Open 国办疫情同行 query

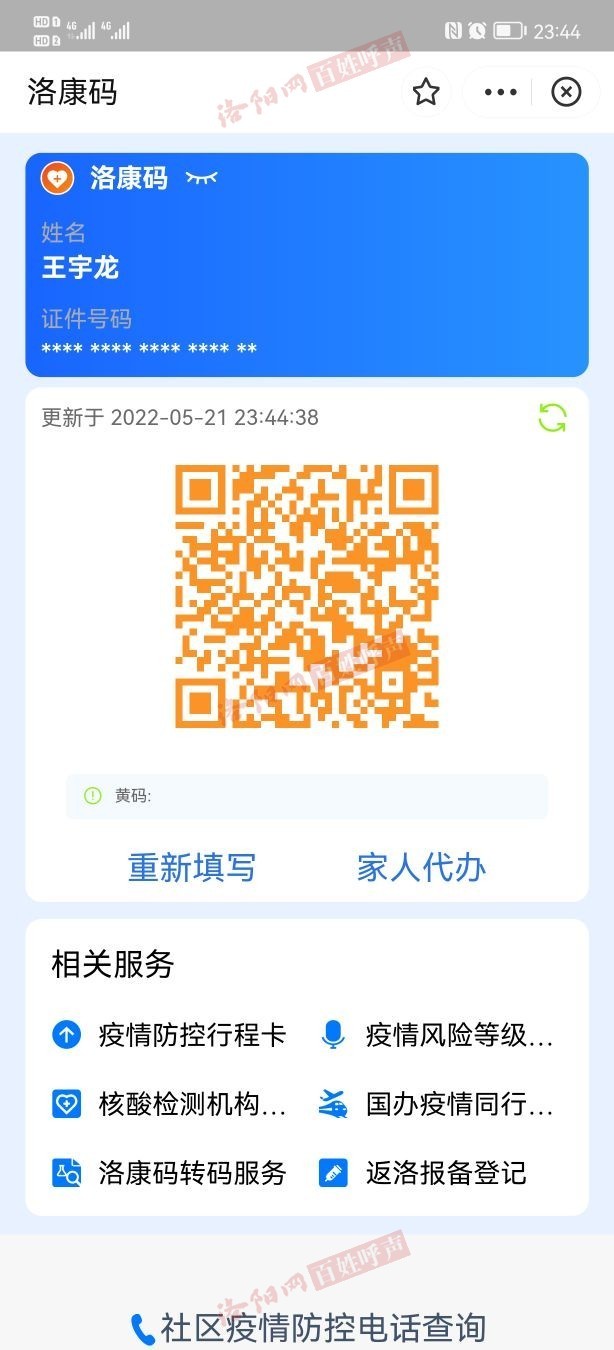[436, 1104]
